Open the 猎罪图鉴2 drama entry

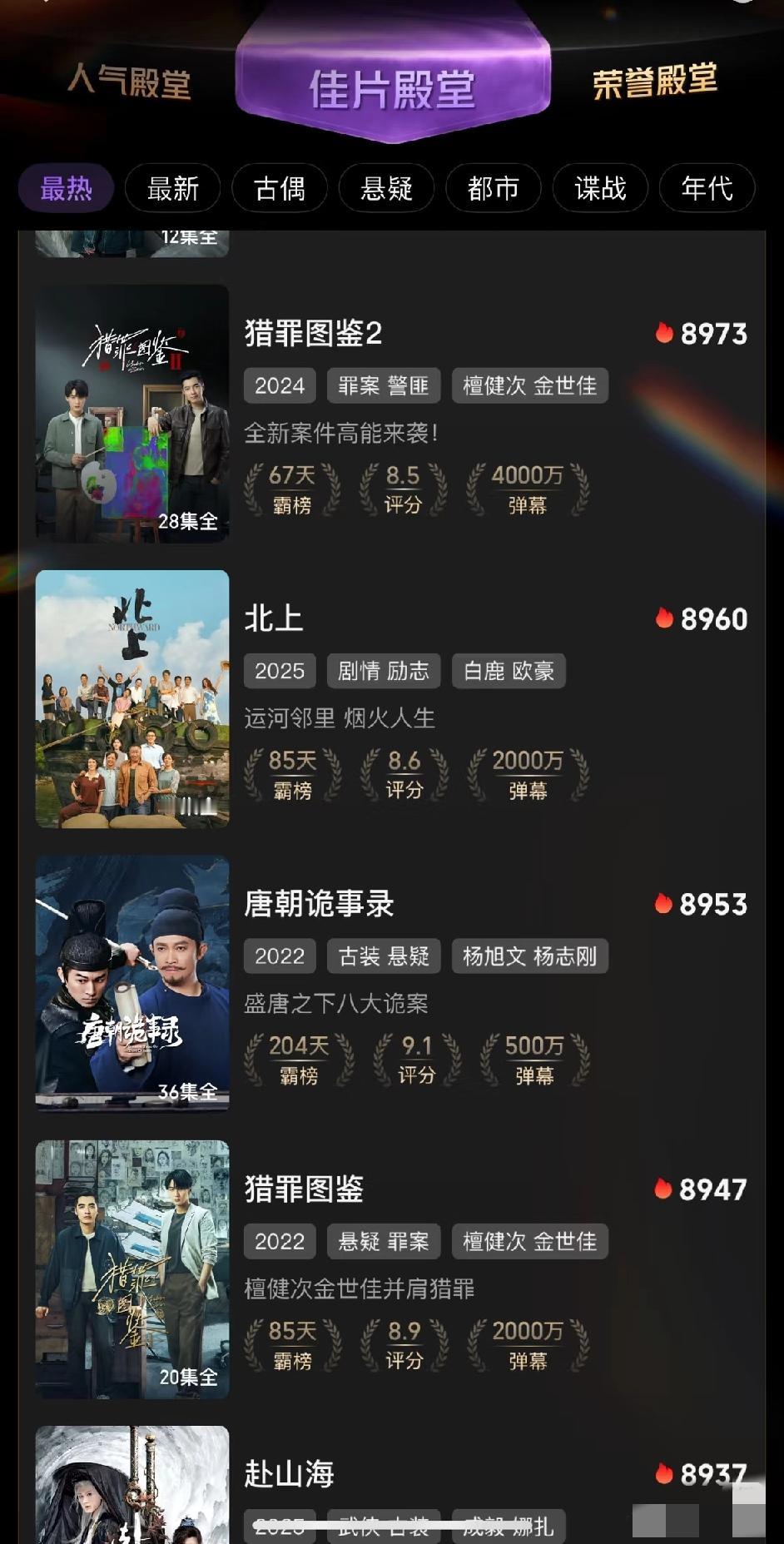[313, 334]
